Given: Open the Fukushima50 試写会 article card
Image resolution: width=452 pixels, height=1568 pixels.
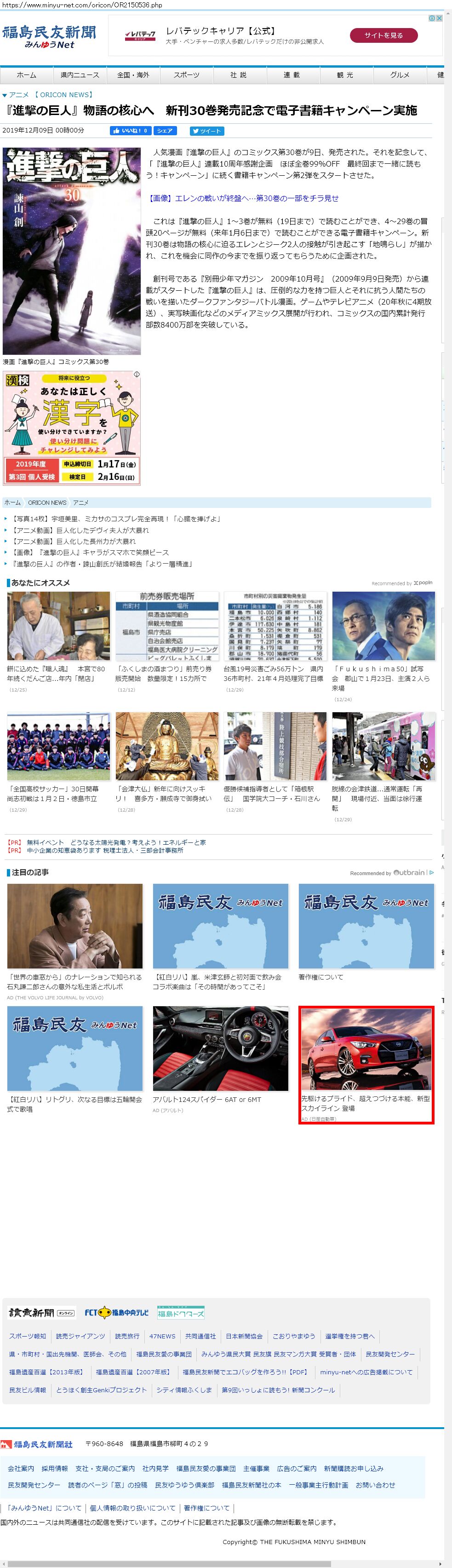Looking at the screenshot, I should (383, 627).
